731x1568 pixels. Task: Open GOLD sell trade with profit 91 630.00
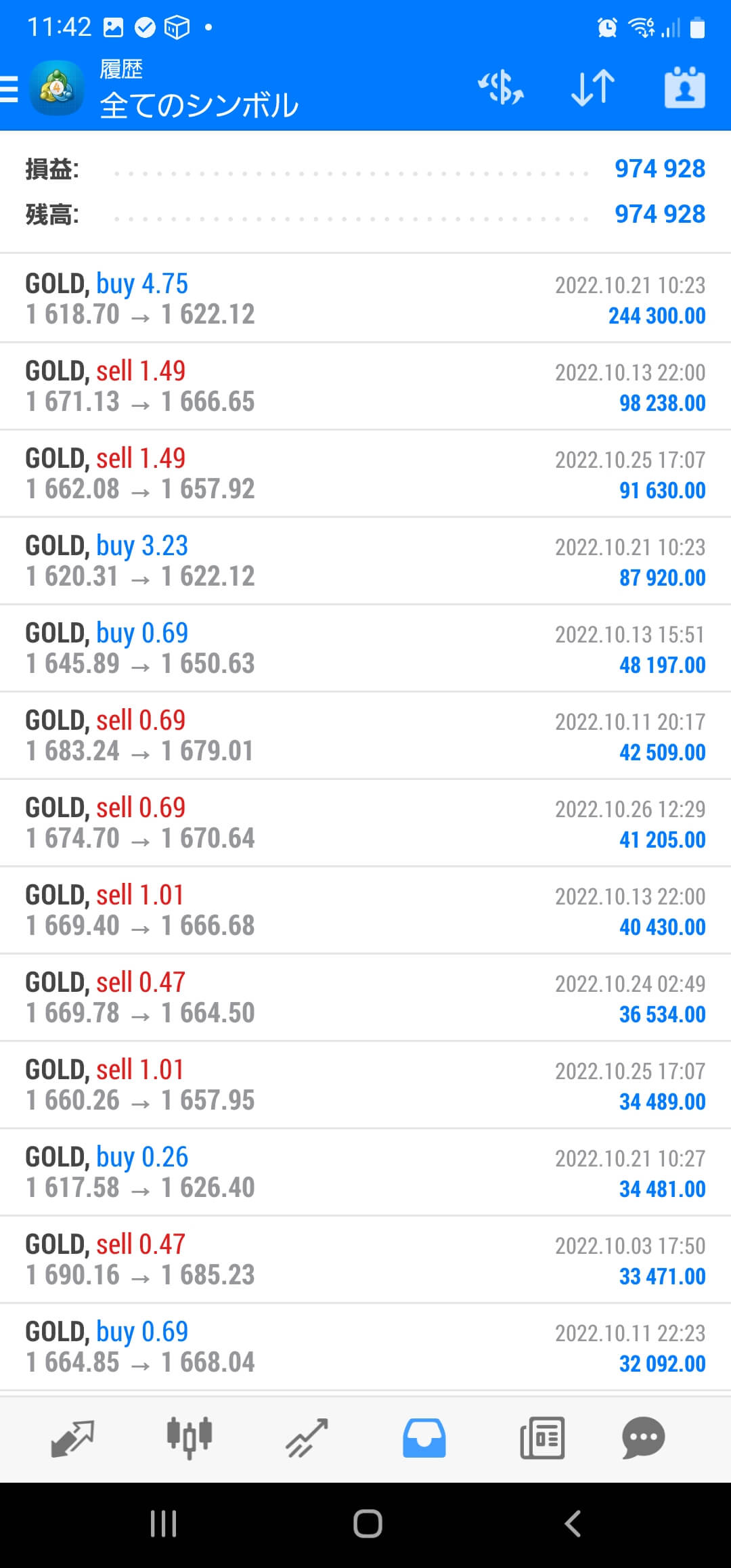[x=365, y=473]
